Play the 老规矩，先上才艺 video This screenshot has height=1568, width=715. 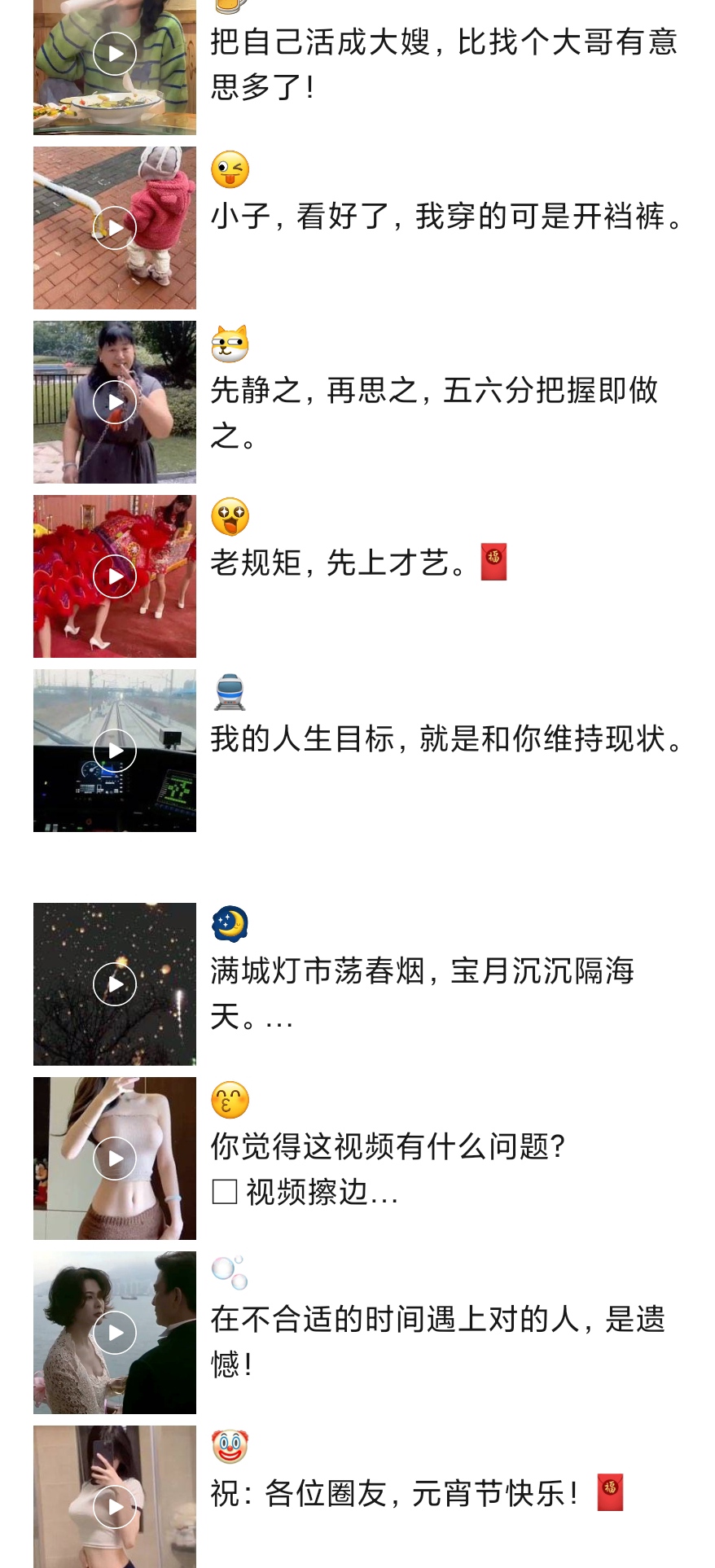[115, 576]
